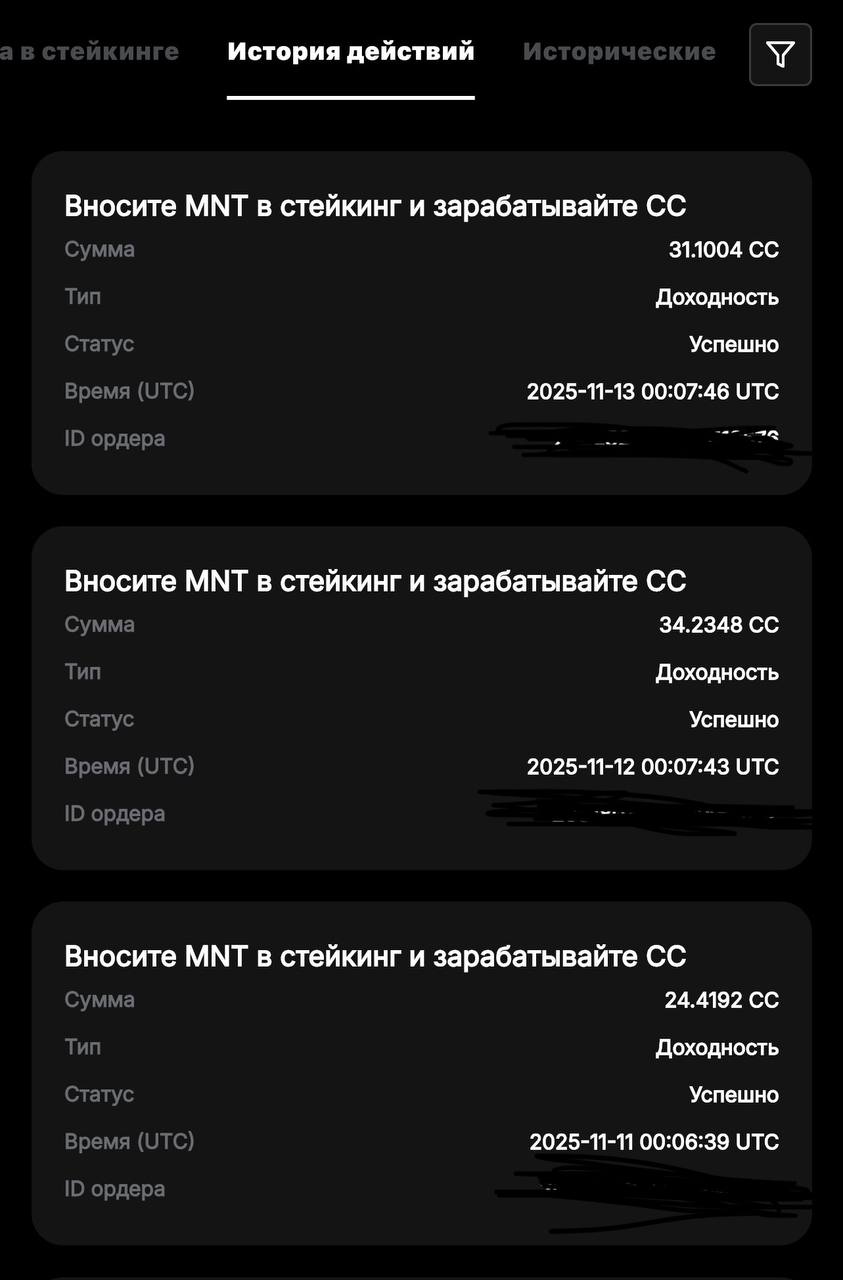Image resolution: width=843 pixels, height=1280 pixels.
Task: Select the История действий tab
Action: click(350, 52)
